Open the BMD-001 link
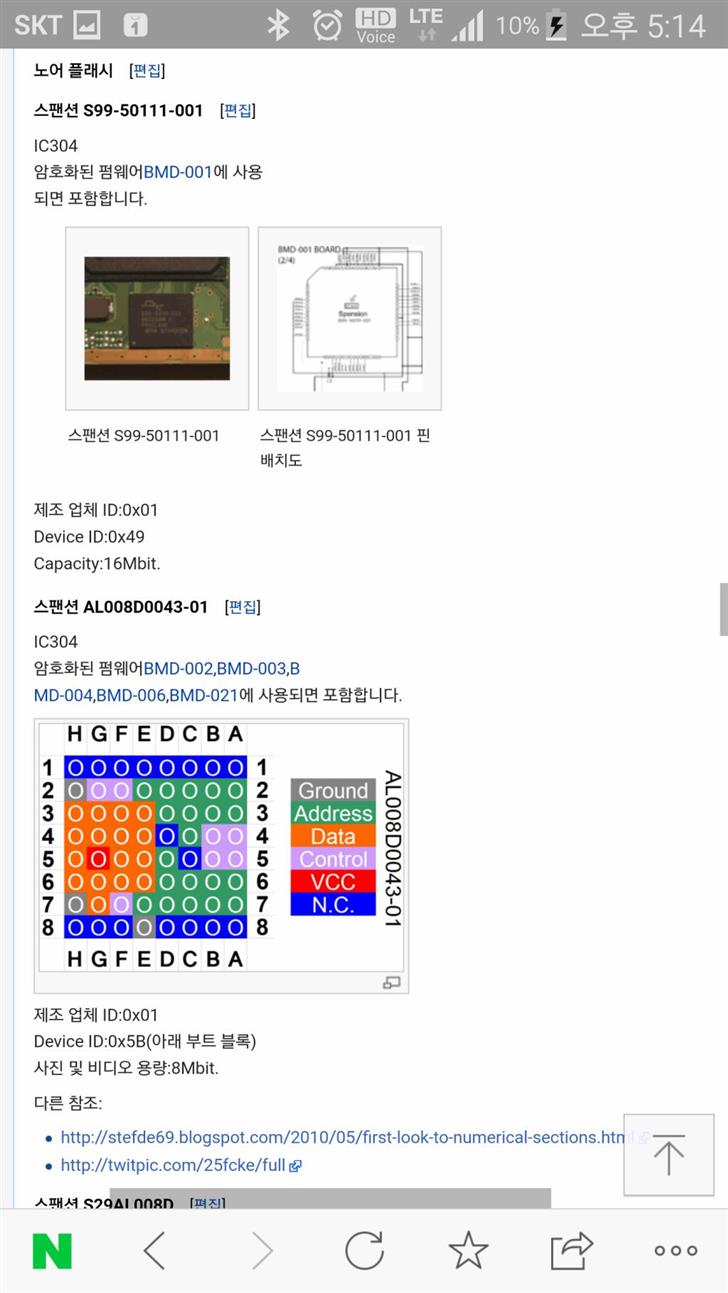This screenshot has height=1293, width=728. [x=178, y=172]
